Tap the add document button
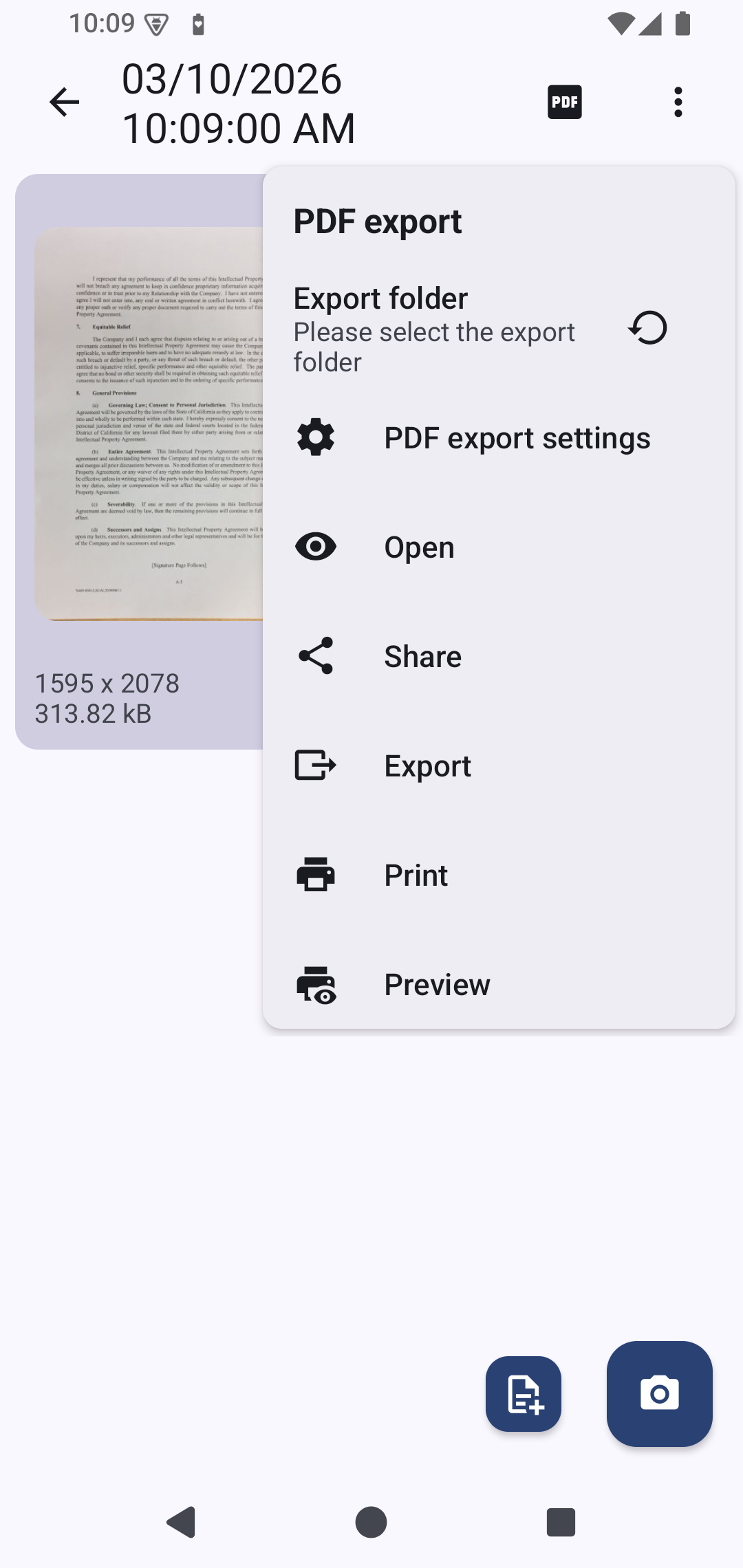 523,1394
